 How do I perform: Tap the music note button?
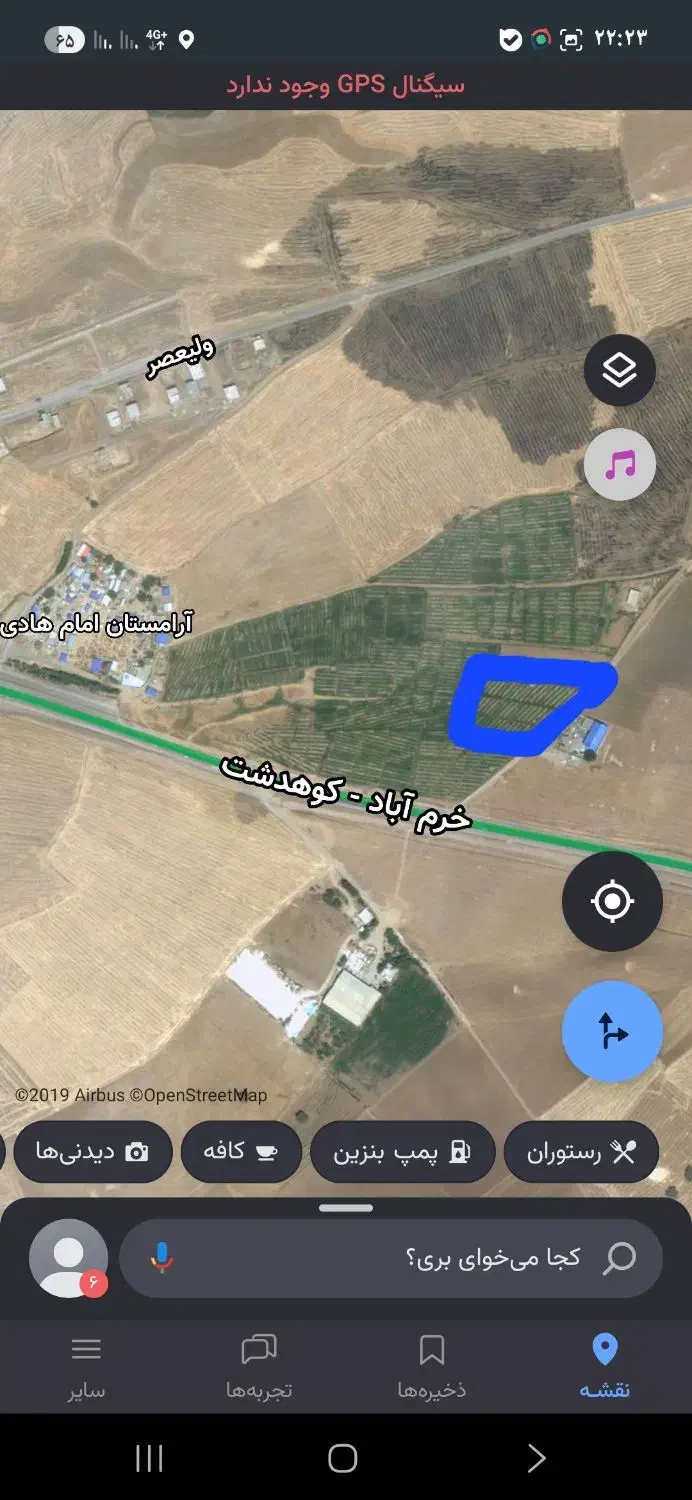pos(619,464)
